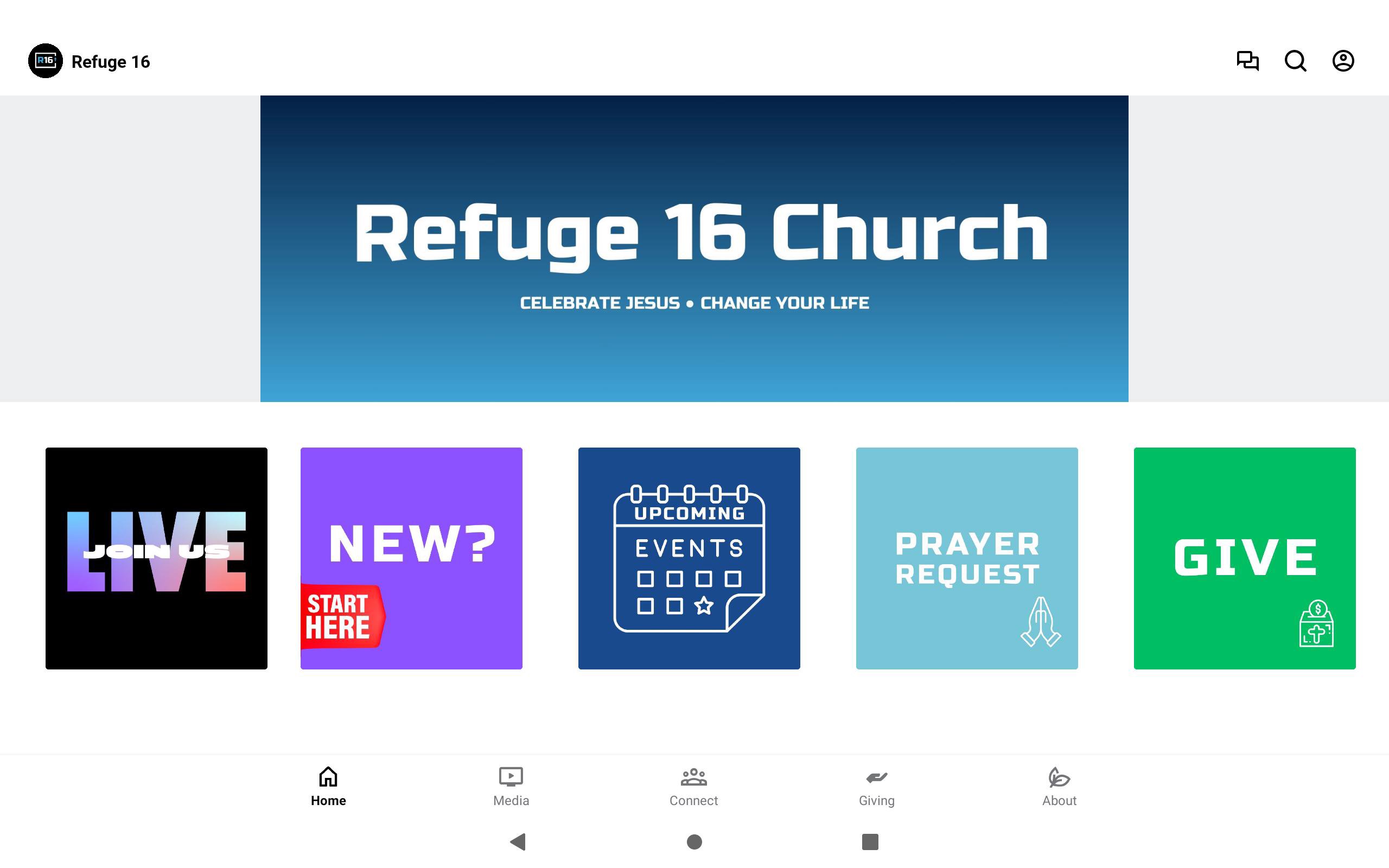The height and width of the screenshot is (868, 1389).
Task: Open the Prayer Request tile
Action: click(966, 558)
